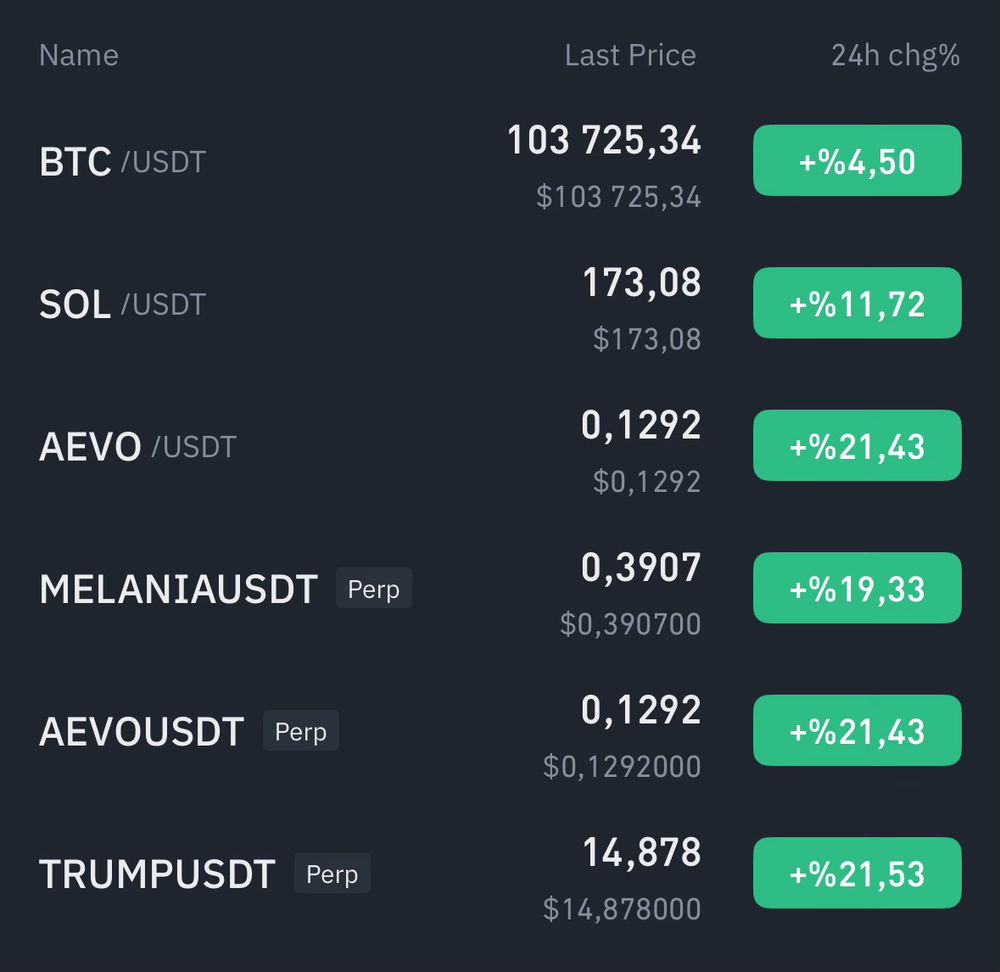Tap SOL's +%11,72 change badge
Screen dimensions: 1000x972
857,304
